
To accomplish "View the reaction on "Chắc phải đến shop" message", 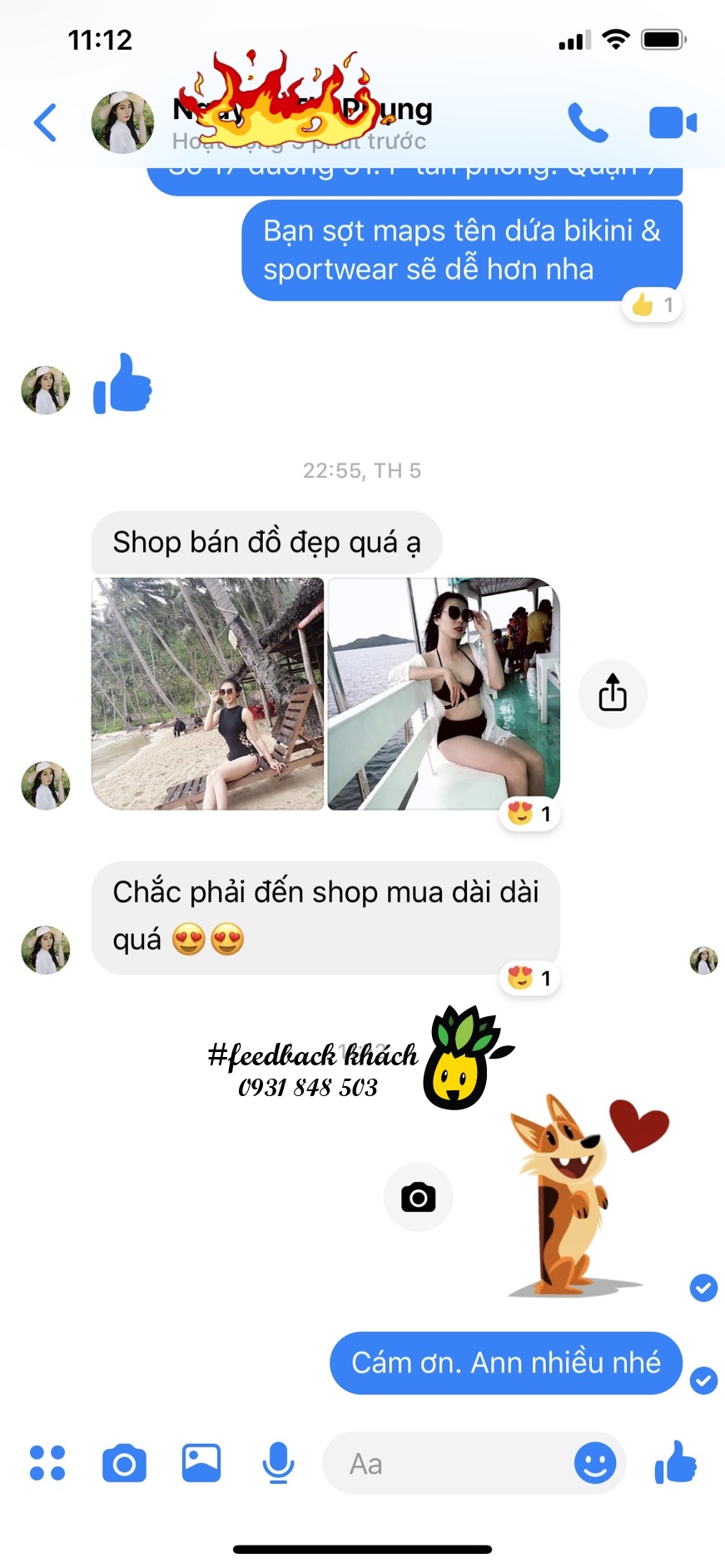I will 529,978.
